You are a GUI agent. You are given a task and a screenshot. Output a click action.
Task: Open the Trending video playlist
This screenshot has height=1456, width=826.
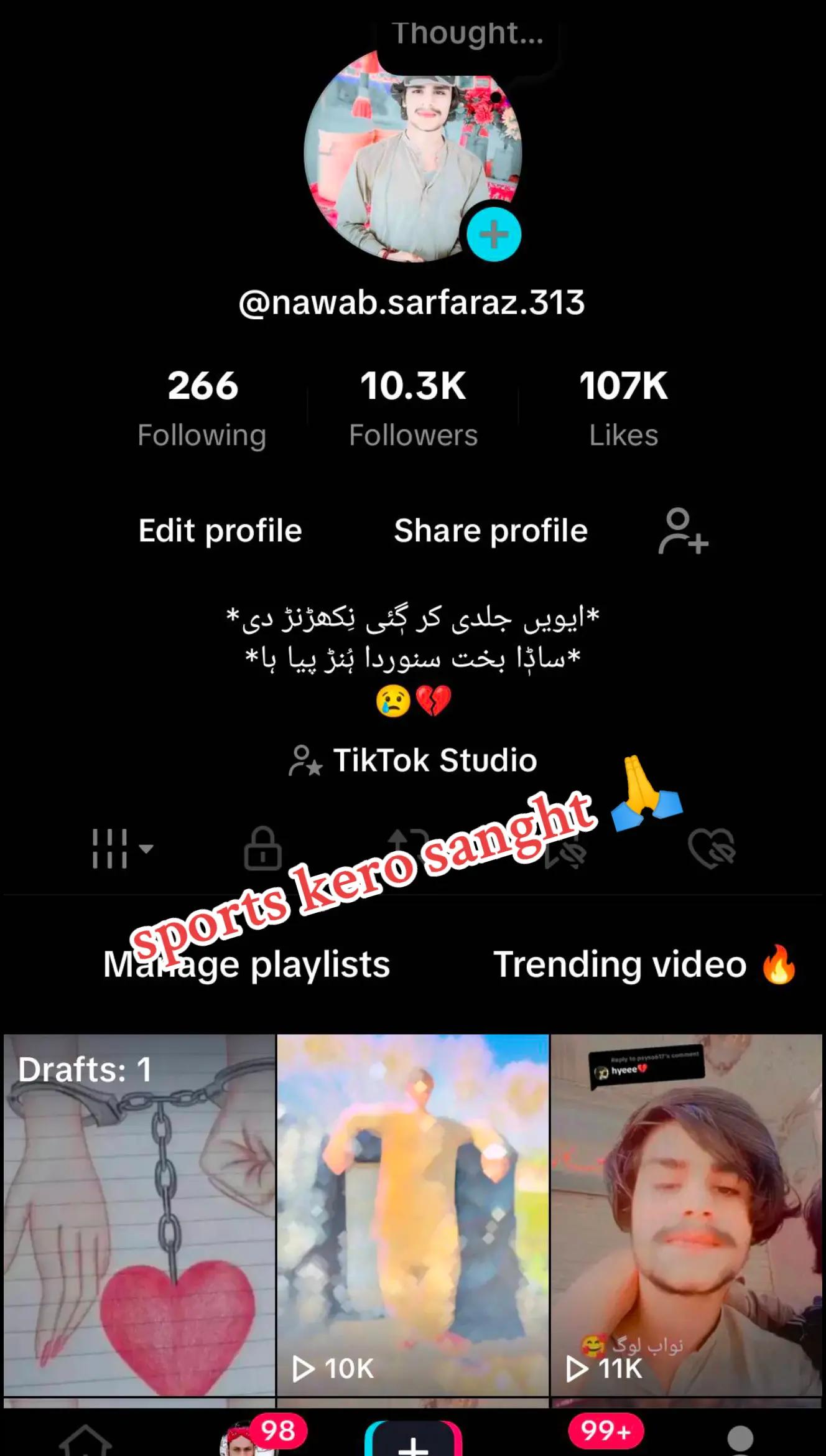click(x=644, y=965)
